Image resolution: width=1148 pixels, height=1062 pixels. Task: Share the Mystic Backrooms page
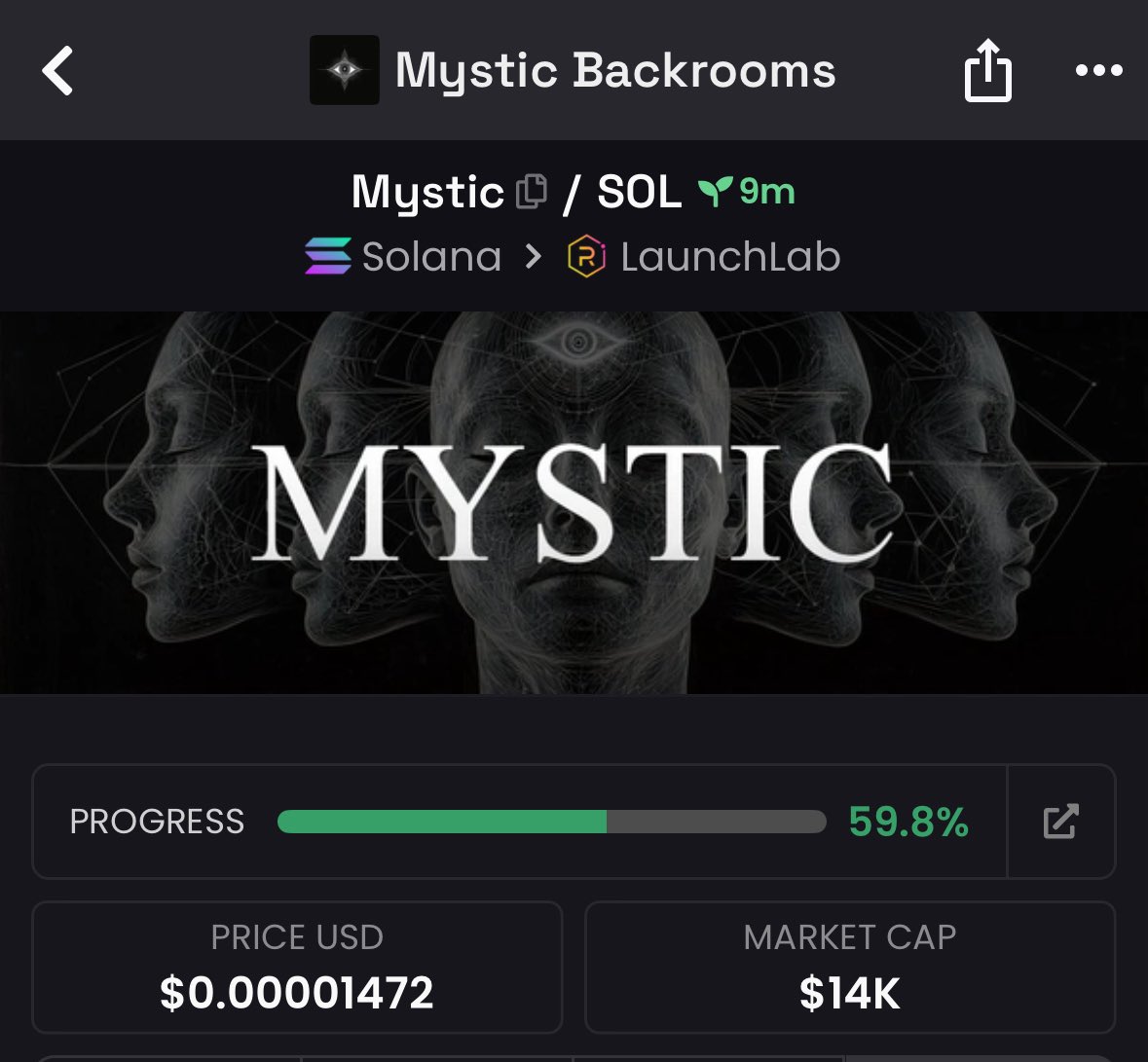coord(987,71)
